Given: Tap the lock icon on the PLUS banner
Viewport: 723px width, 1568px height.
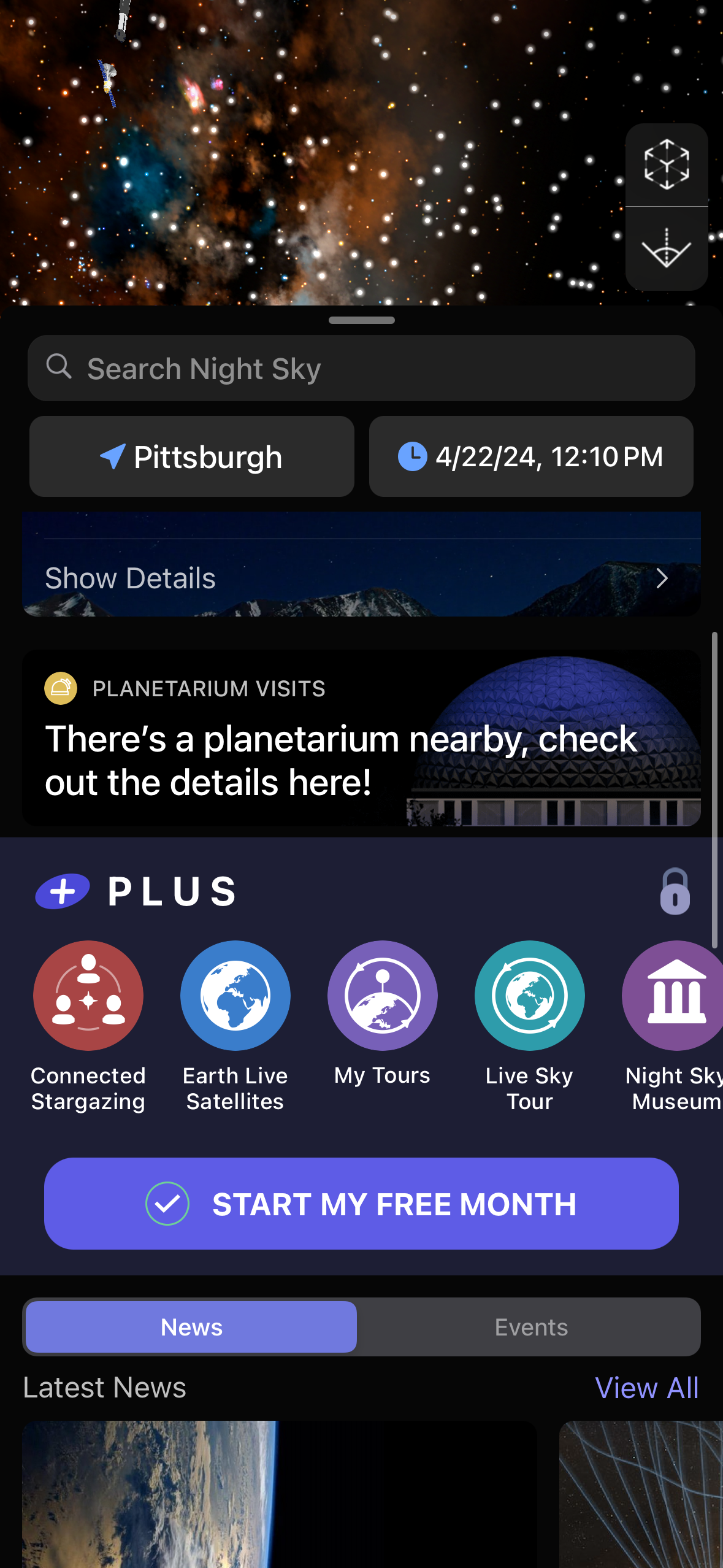Looking at the screenshot, I should (674, 891).
